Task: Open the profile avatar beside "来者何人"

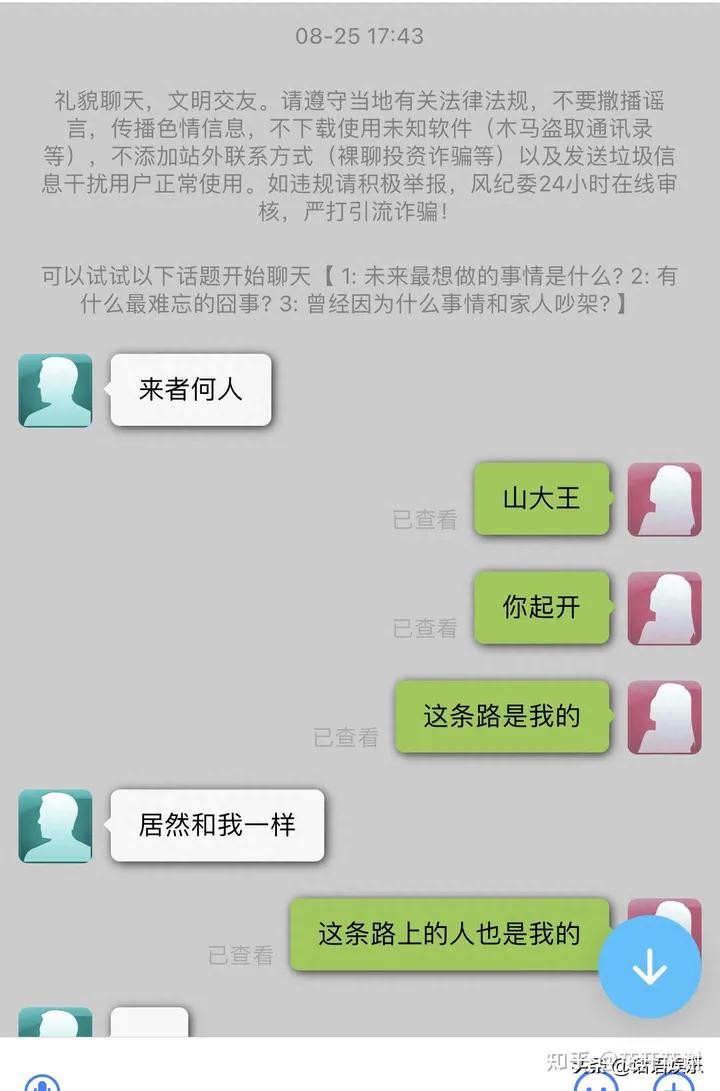Action: coord(55,390)
